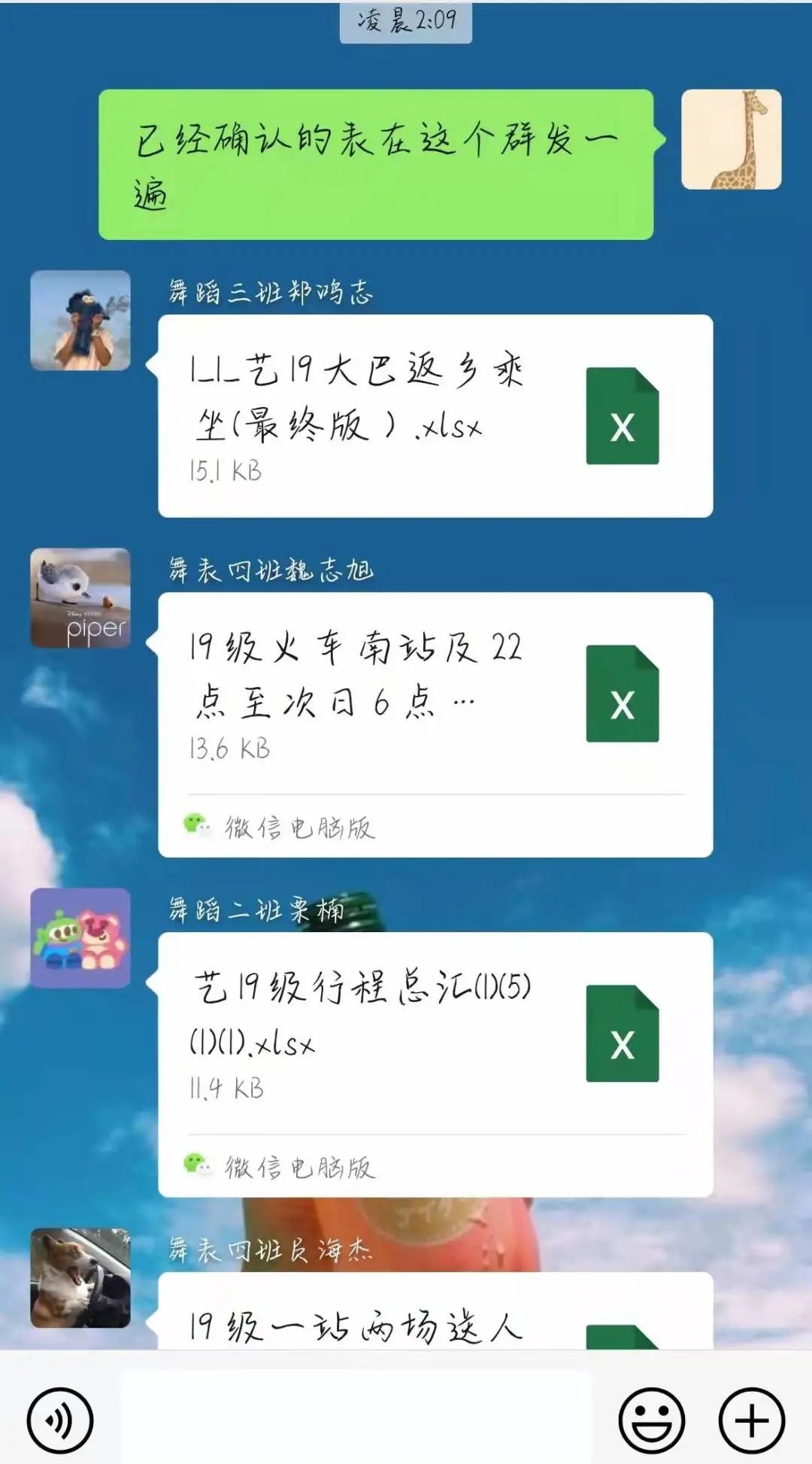The image size is (812, 1464).
Task: Tap my giraffe avatar
Action: (x=731, y=140)
